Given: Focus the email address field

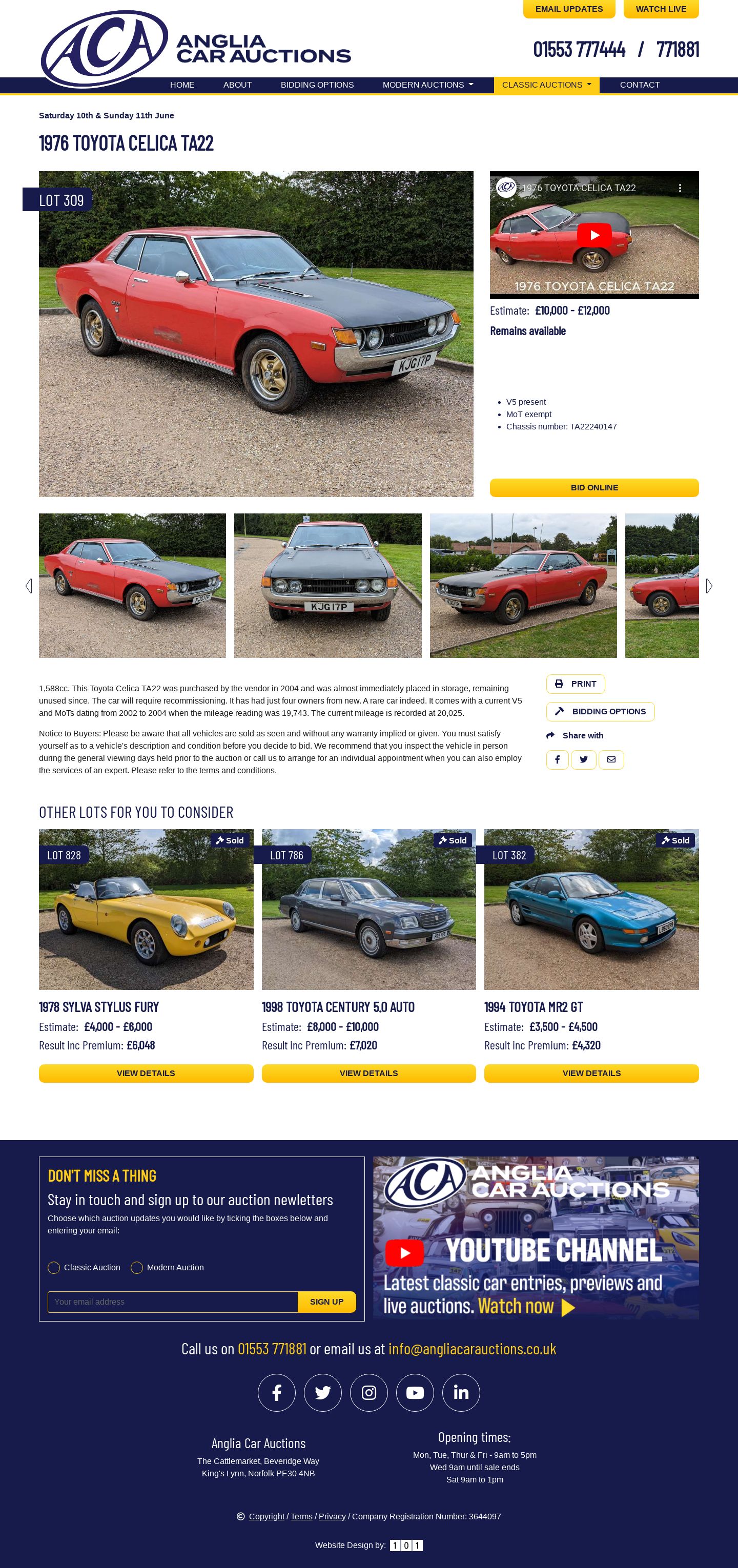Looking at the screenshot, I should coord(172,1302).
